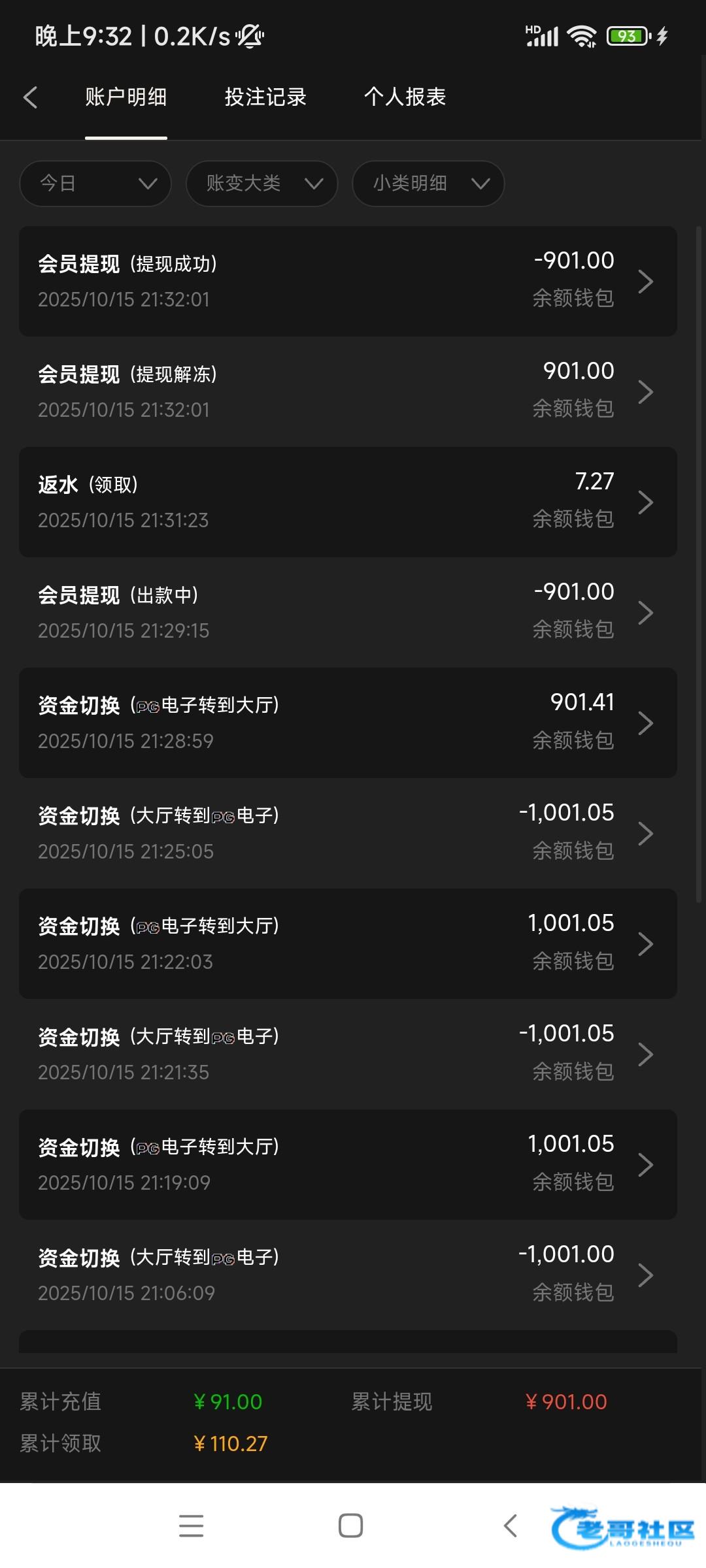The width and height of the screenshot is (706, 1568).
Task: Open the 资金切换 -1,001.00 record at 21:06:09
Action: [x=348, y=1275]
